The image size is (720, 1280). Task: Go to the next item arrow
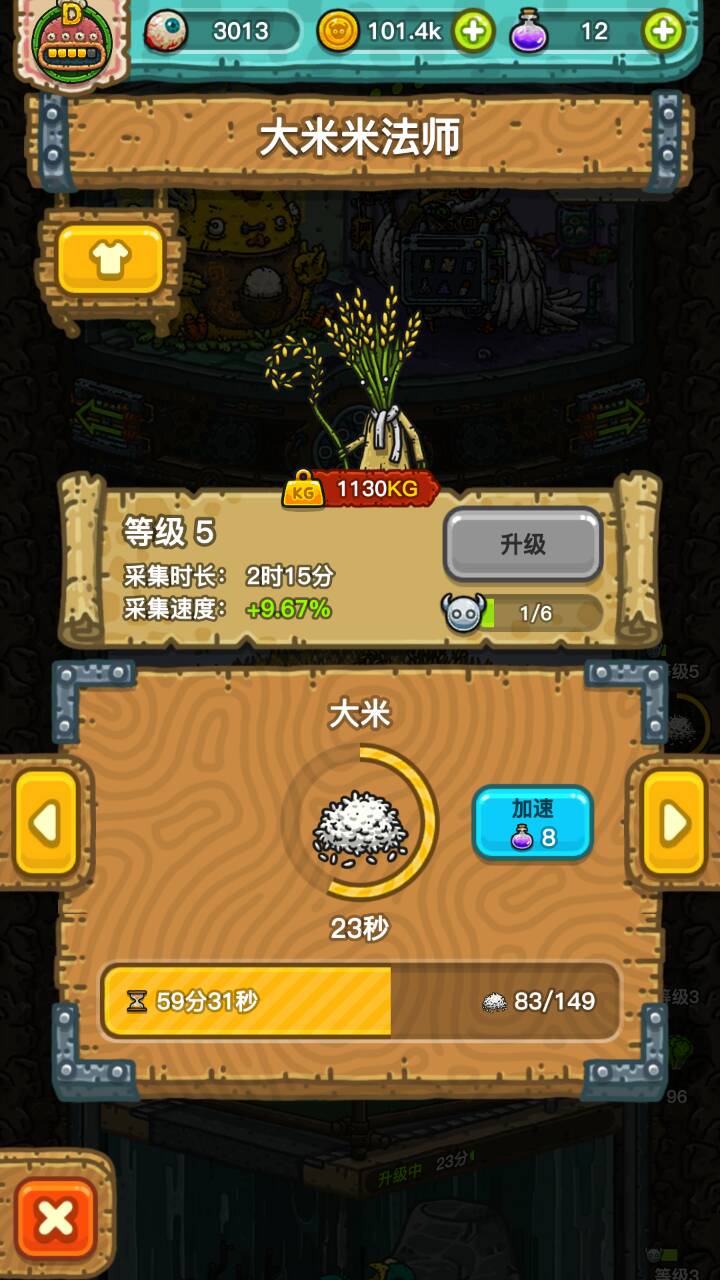(x=674, y=823)
